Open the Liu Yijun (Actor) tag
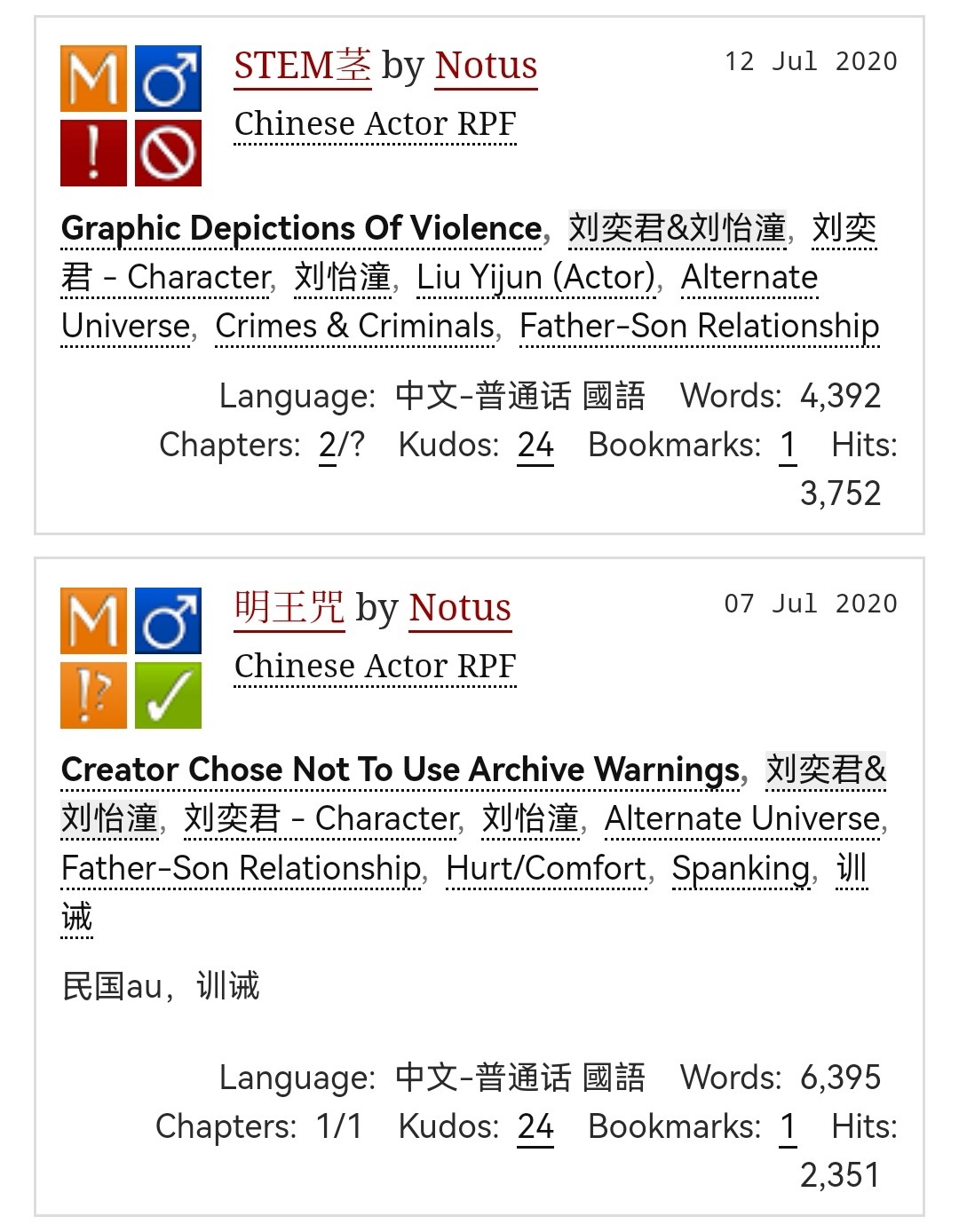The height and width of the screenshot is (1232, 959). click(536, 277)
